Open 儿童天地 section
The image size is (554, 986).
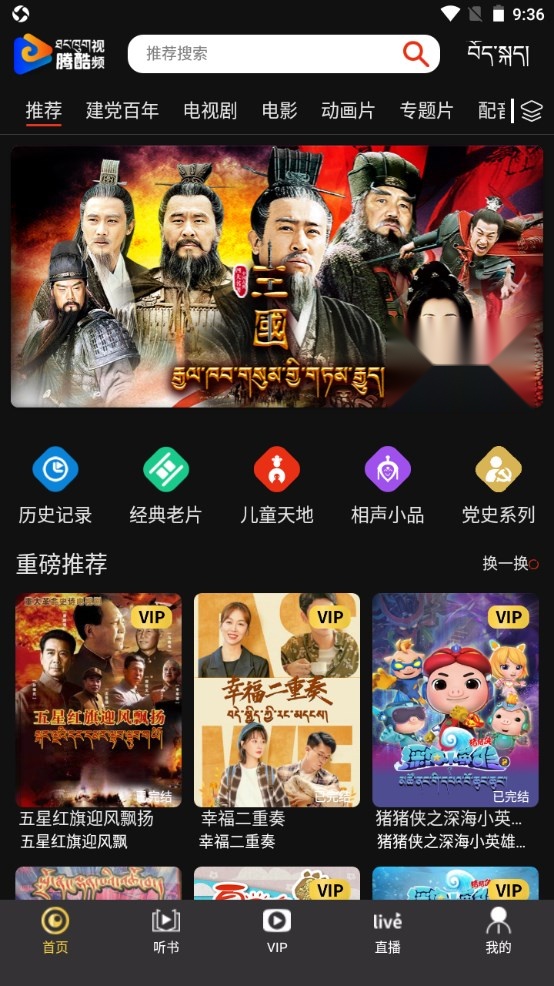coord(277,485)
